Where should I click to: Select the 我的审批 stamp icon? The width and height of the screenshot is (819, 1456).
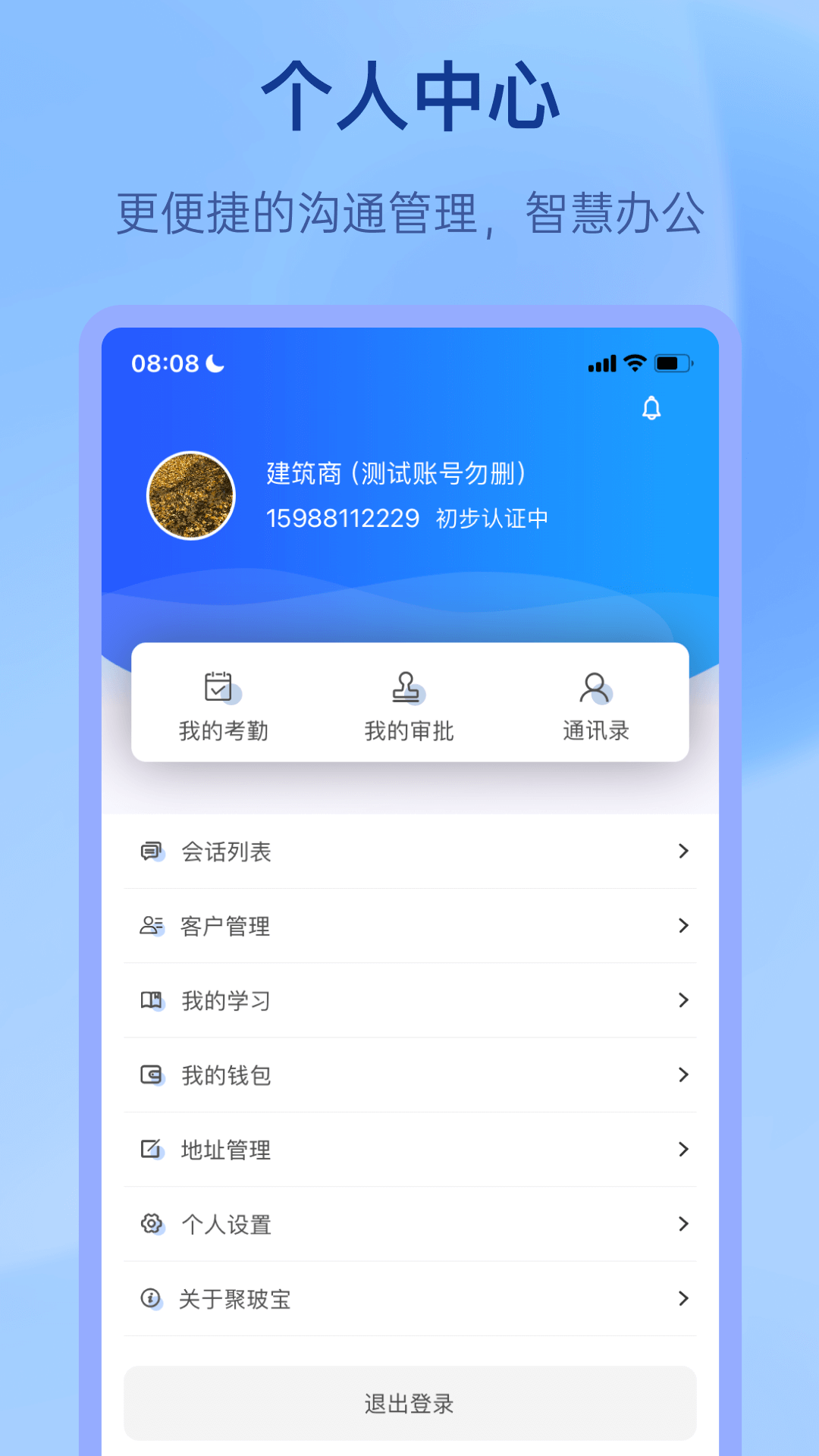(x=407, y=688)
